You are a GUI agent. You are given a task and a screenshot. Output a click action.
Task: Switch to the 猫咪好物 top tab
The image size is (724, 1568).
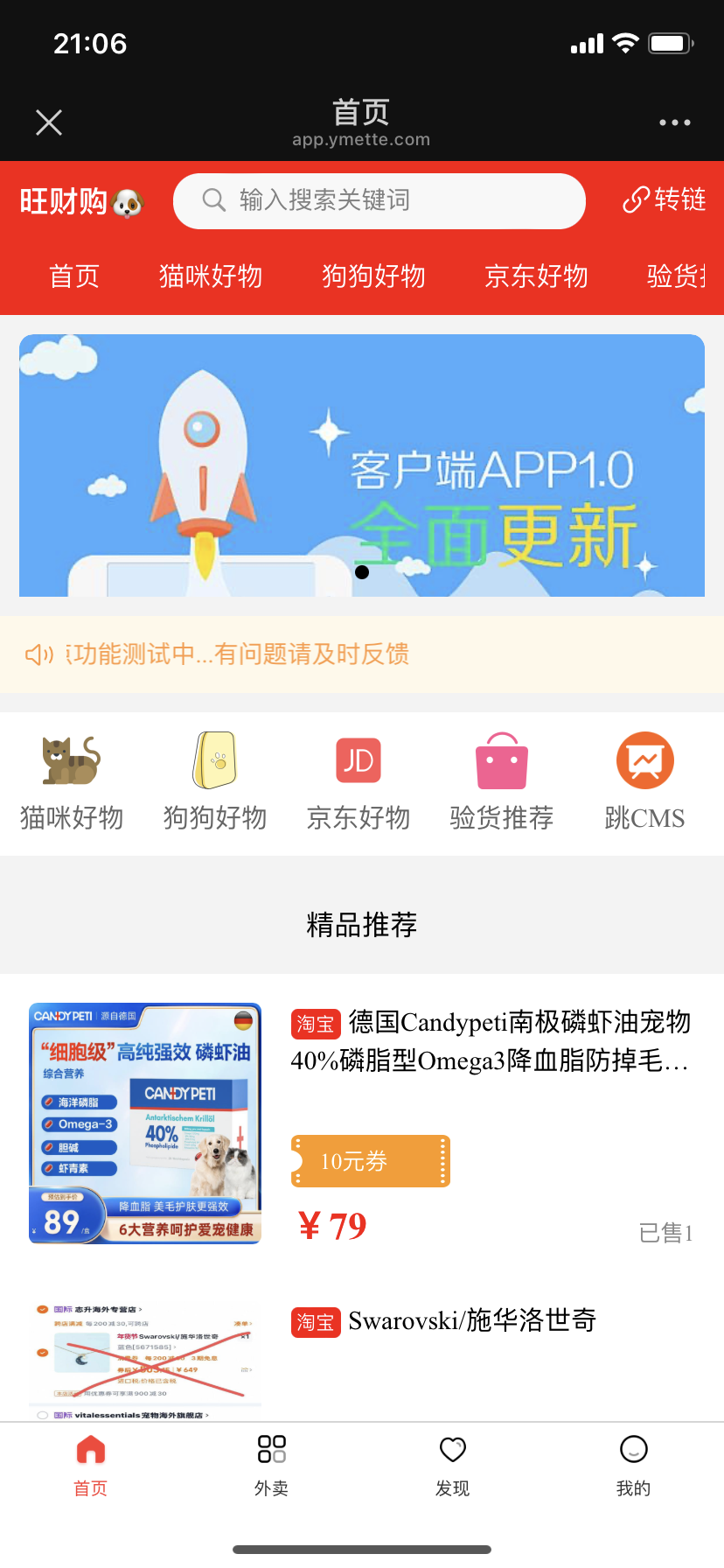211,276
